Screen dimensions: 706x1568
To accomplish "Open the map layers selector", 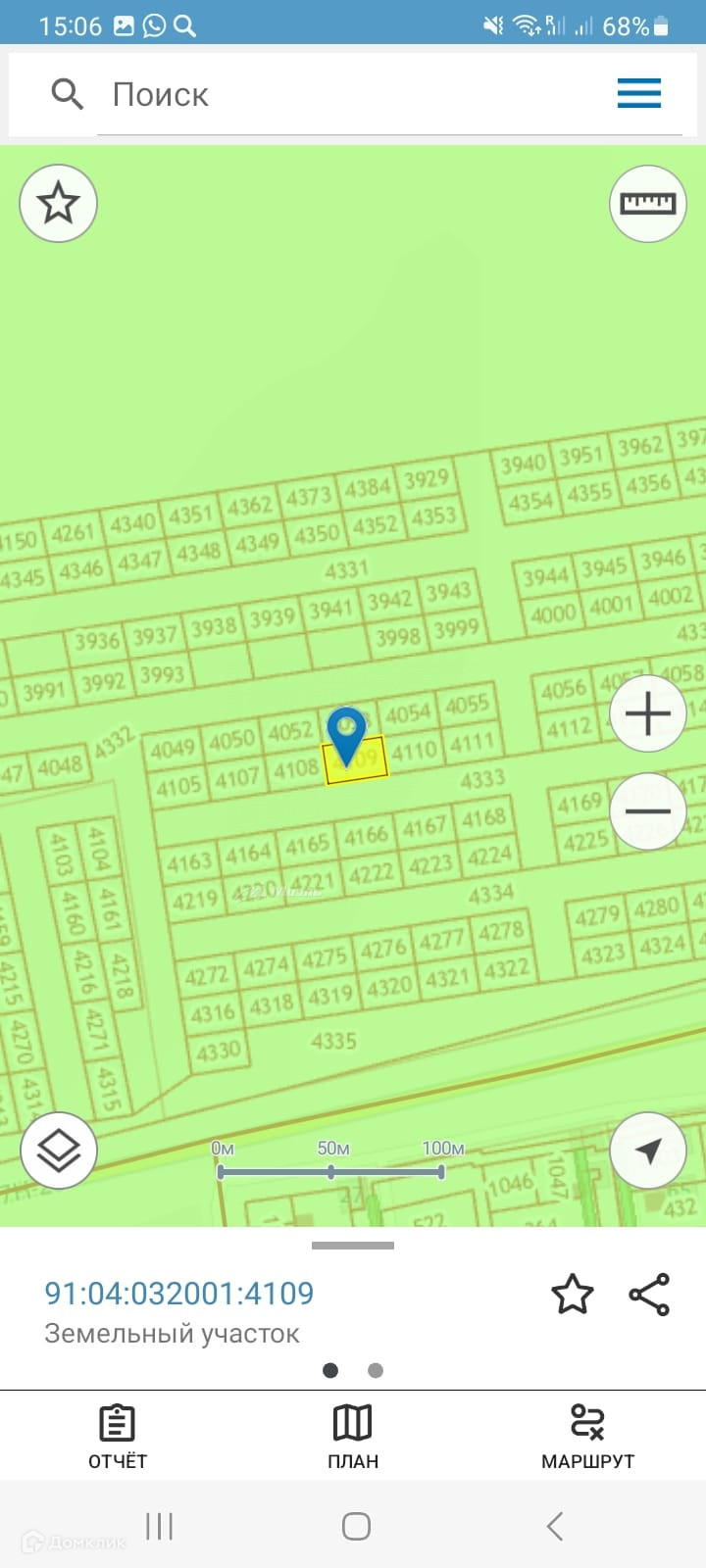I will (x=59, y=1150).
